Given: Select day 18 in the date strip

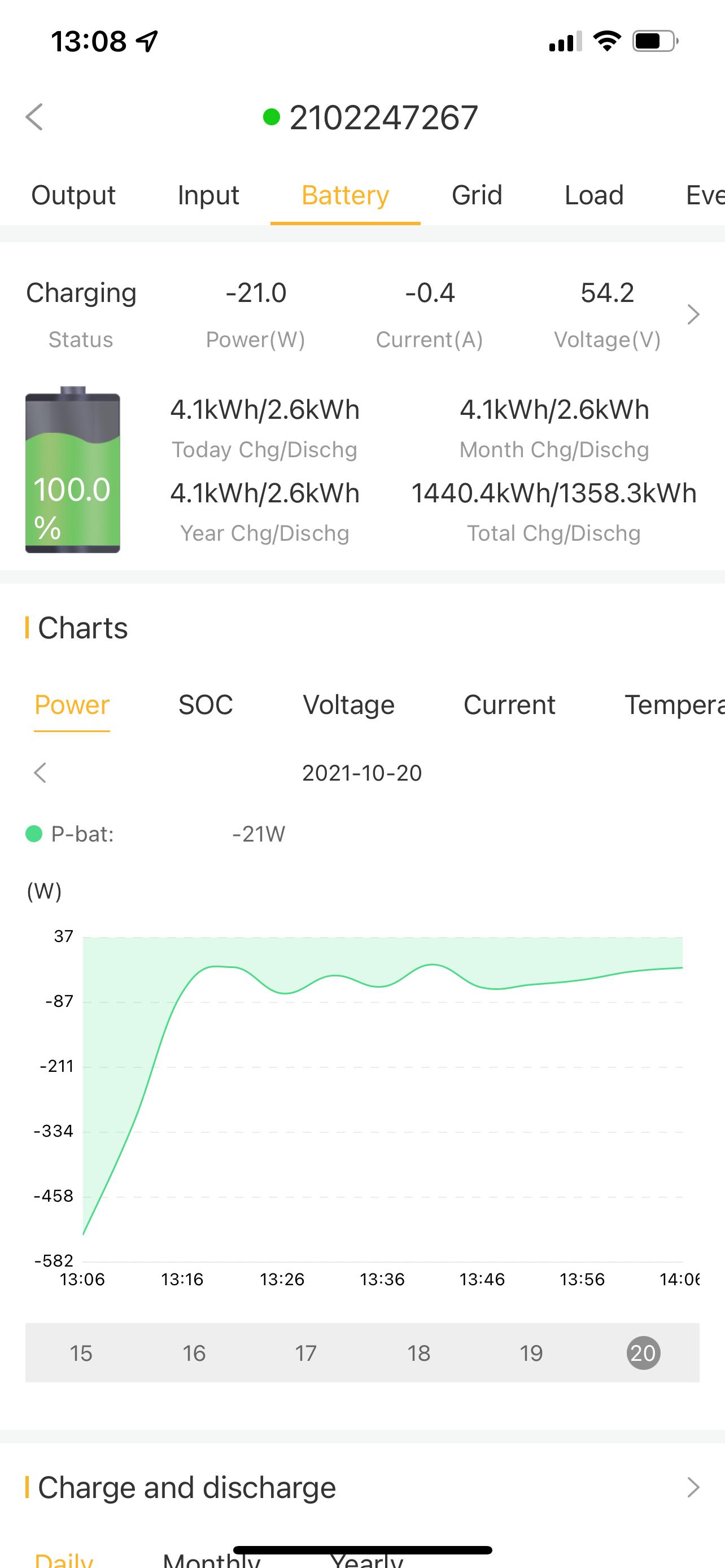Looking at the screenshot, I should click(419, 1353).
